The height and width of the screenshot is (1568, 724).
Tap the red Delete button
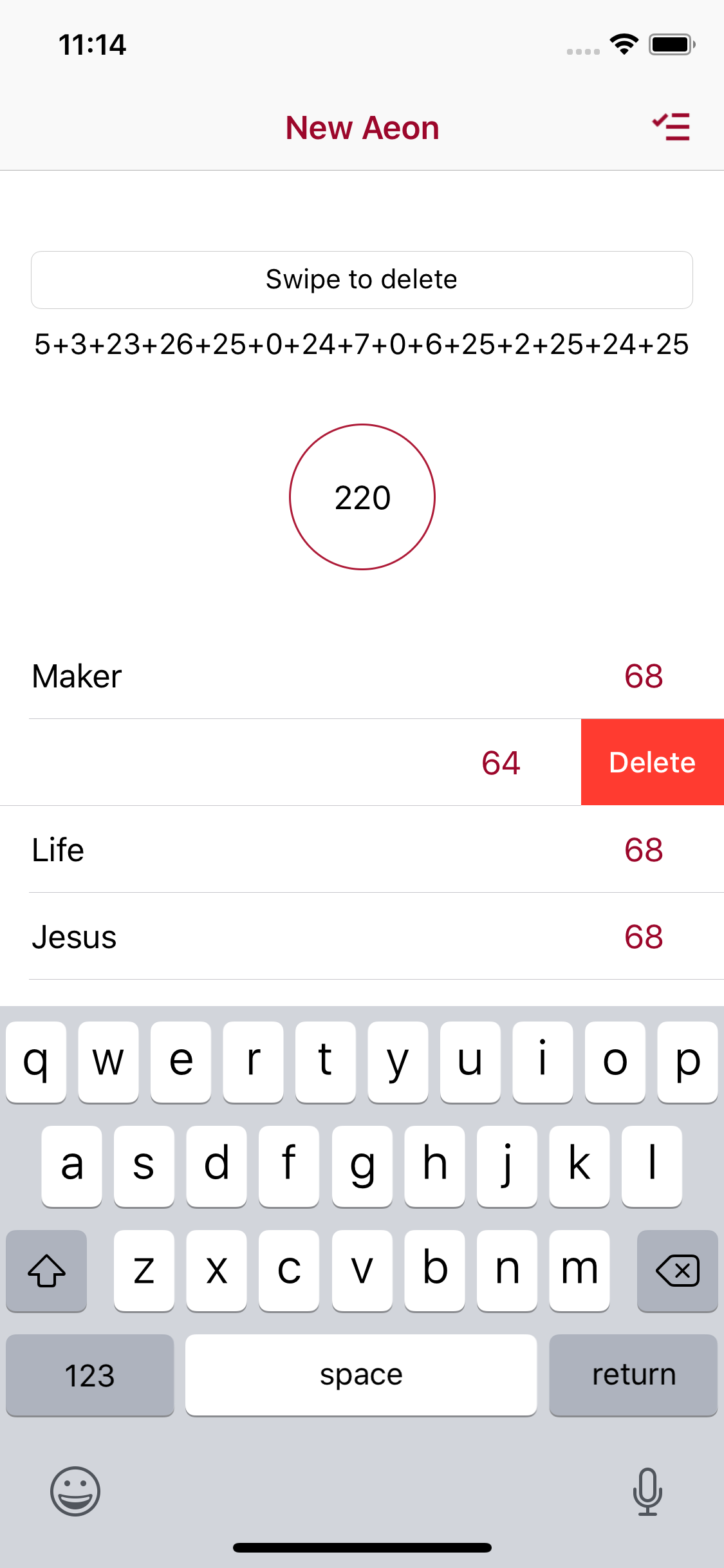tap(652, 761)
